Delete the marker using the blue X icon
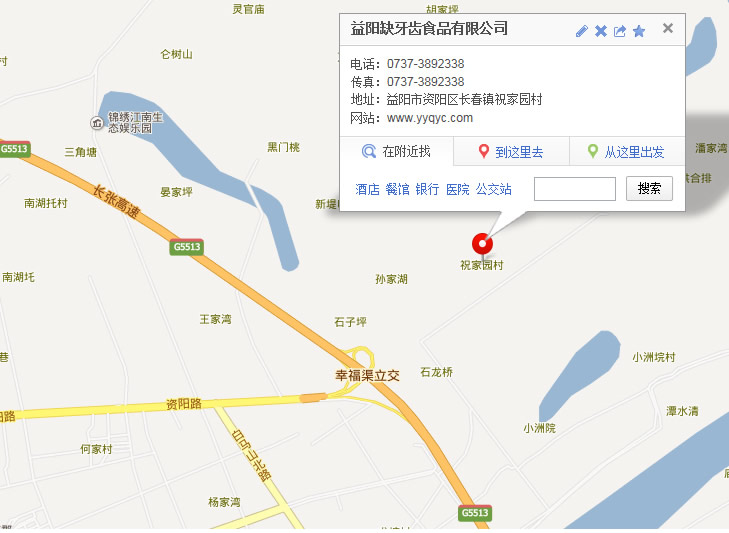Image resolution: width=729 pixels, height=533 pixels. tap(601, 31)
